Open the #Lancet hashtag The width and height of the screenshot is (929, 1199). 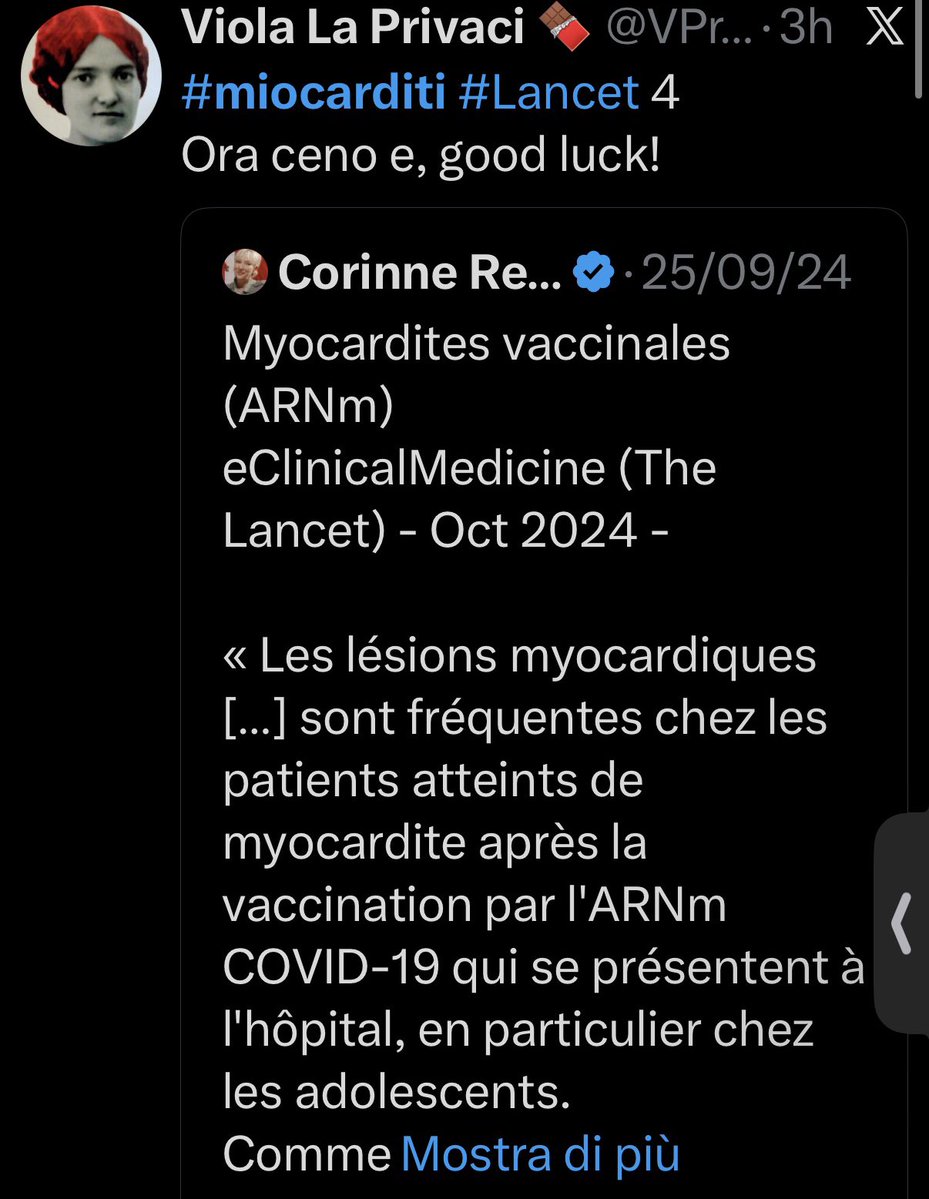pos(549,92)
